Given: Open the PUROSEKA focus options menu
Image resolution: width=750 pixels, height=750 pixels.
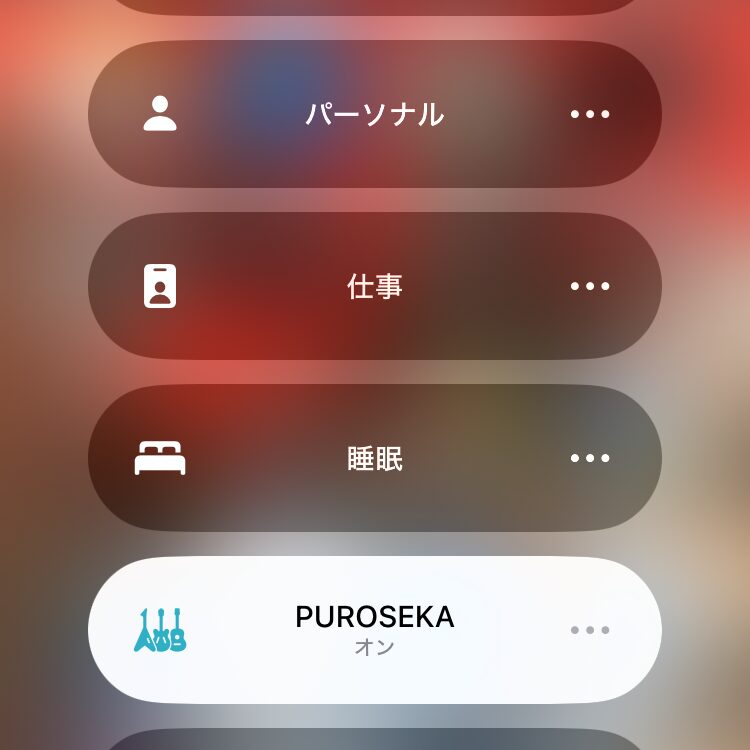Looking at the screenshot, I should click(x=590, y=630).
